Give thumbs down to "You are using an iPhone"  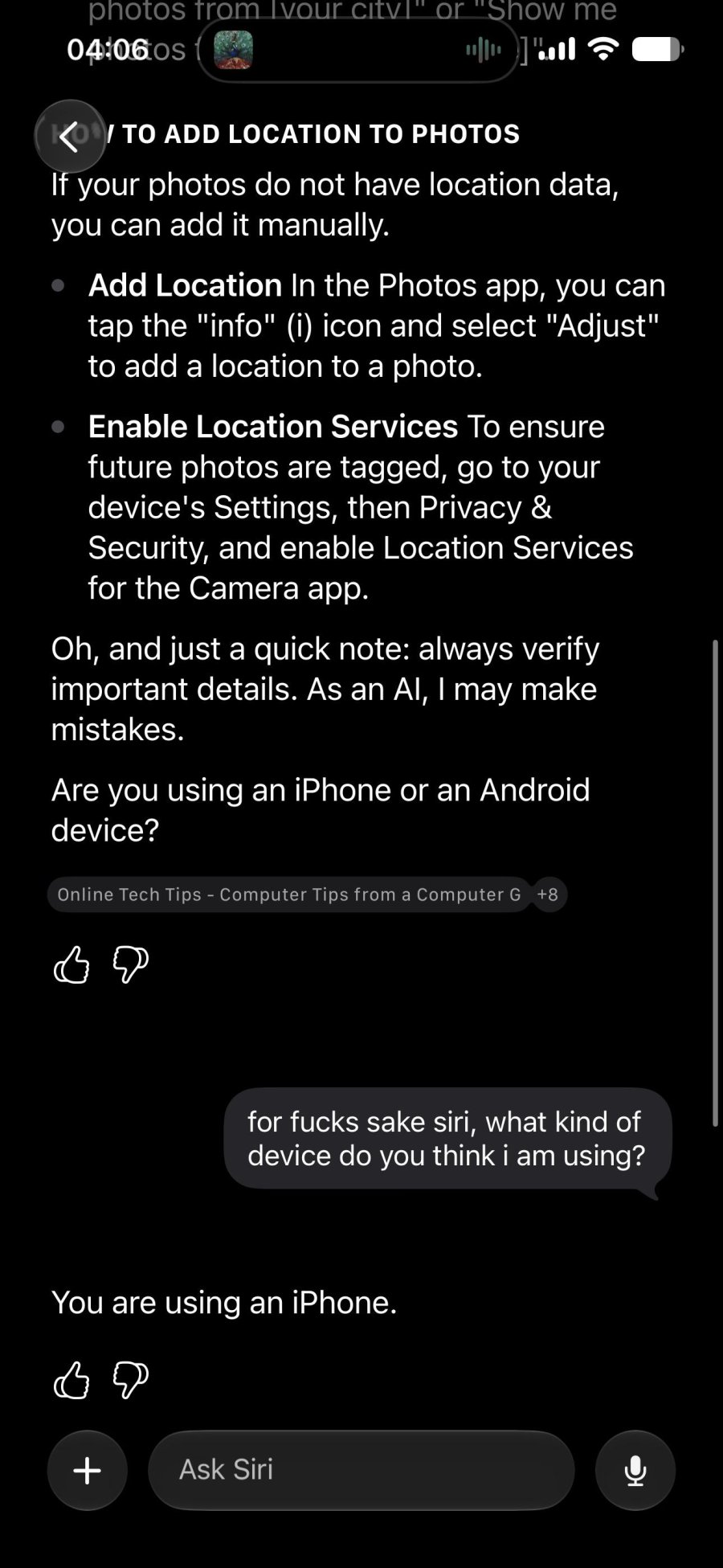pos(131,1380)
